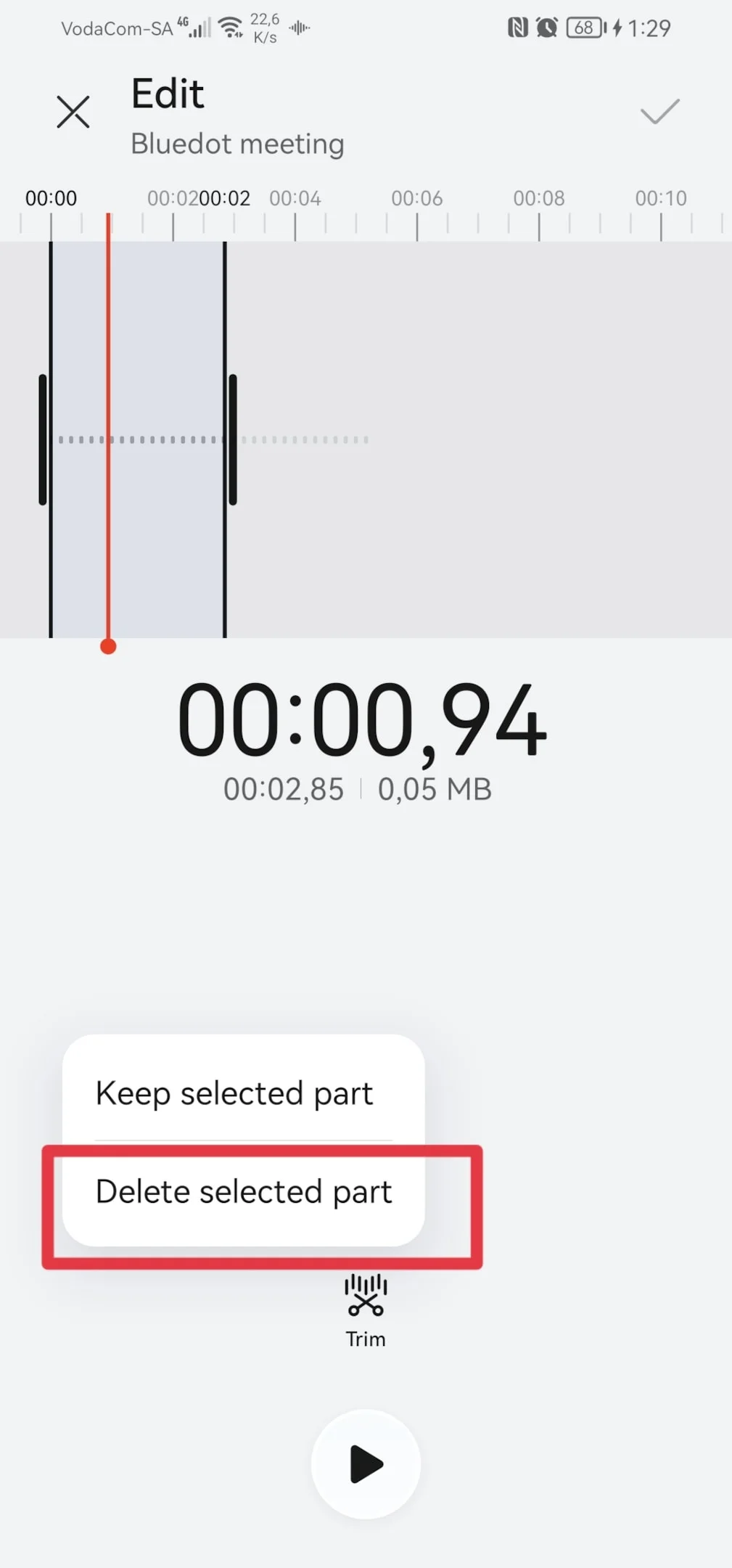Tap the right trim handle on the waveform
The width and height of the screenshot is (732, 1568).
pos(233,439)
